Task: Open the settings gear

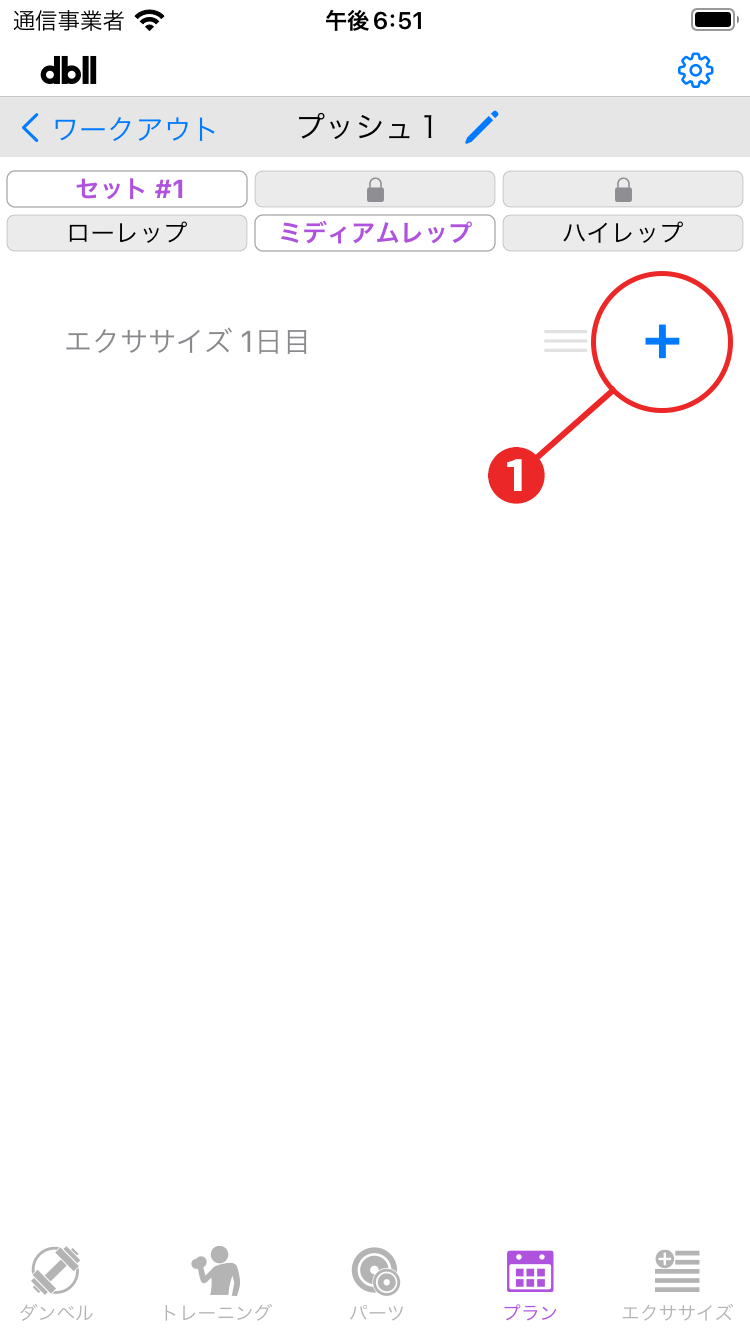Action: (695, 70)
